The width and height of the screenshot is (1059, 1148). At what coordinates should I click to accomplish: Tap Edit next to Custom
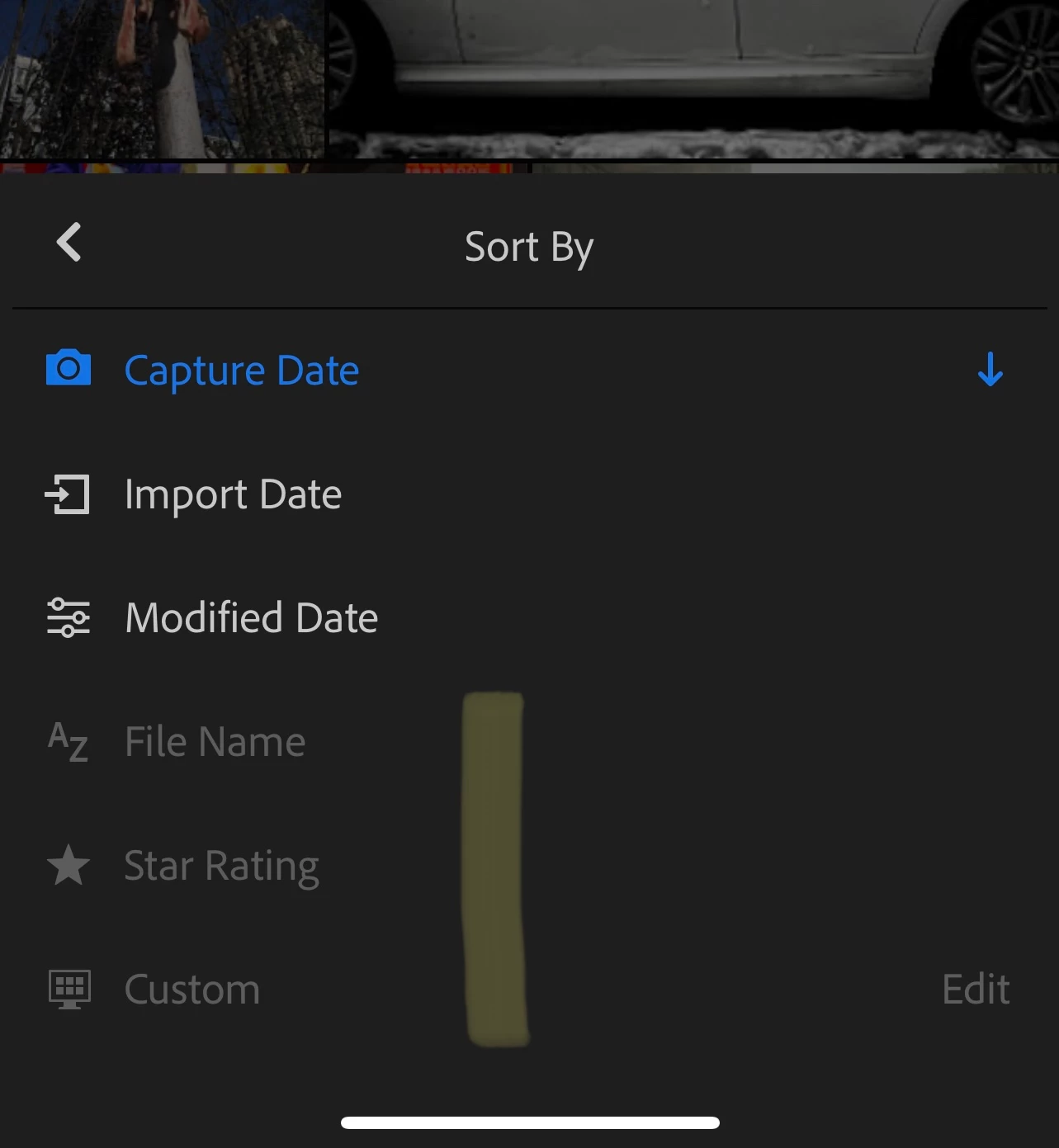pyautogui.click(x=976, y=990)
